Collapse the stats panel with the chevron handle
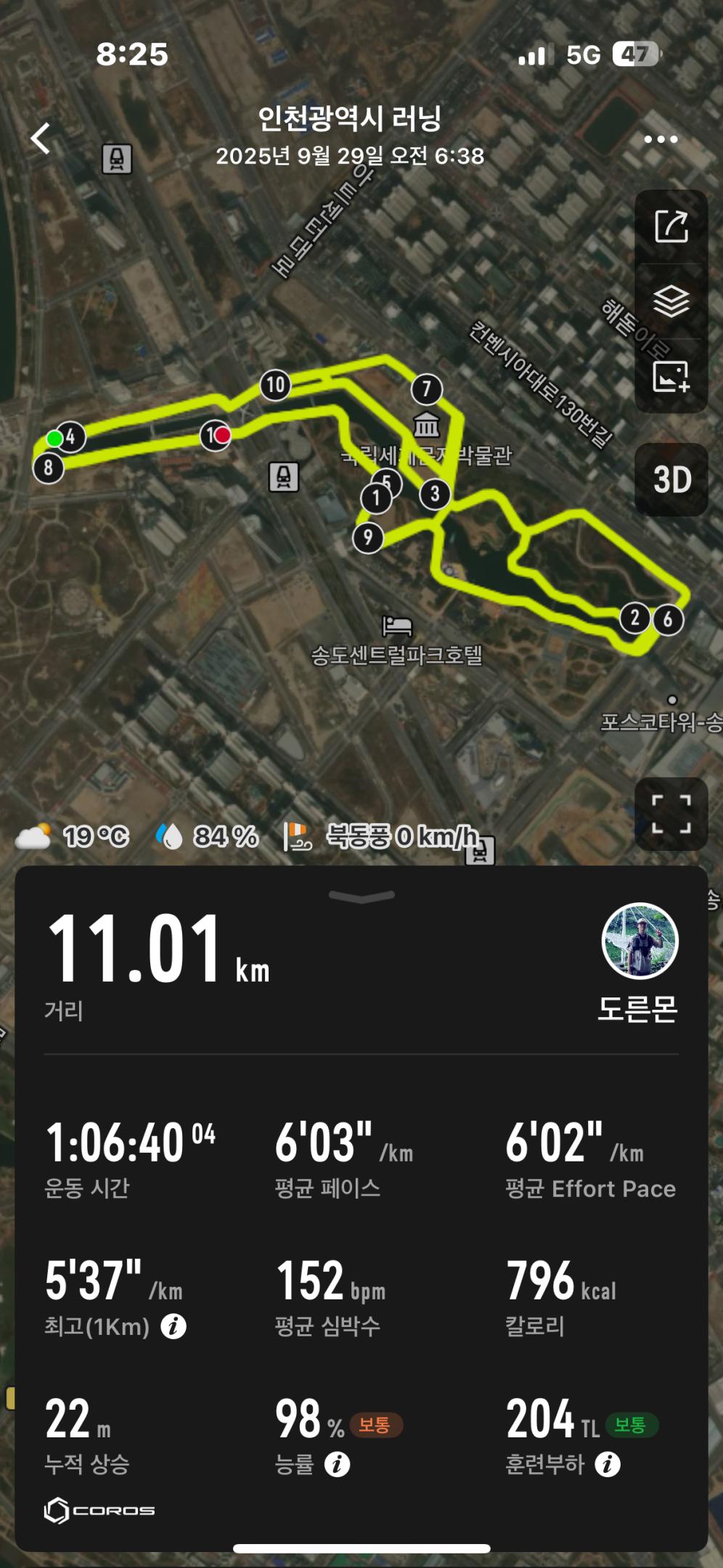 [x=361, y=897]
